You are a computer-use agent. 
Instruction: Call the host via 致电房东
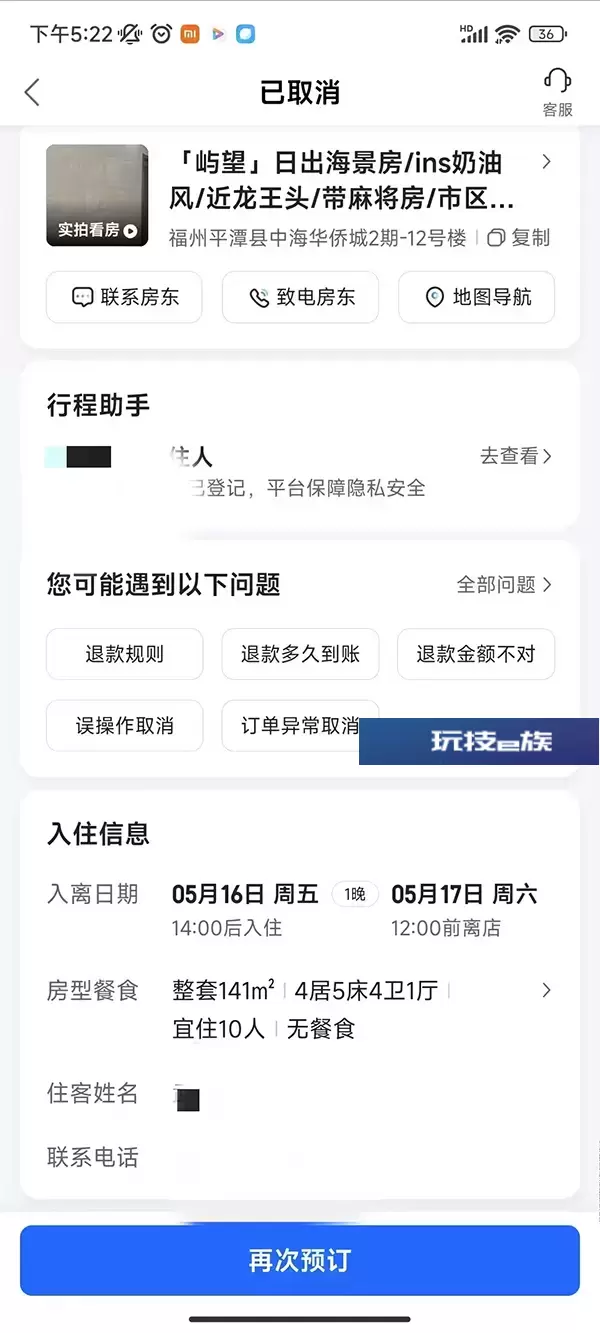tap(300, 297)
